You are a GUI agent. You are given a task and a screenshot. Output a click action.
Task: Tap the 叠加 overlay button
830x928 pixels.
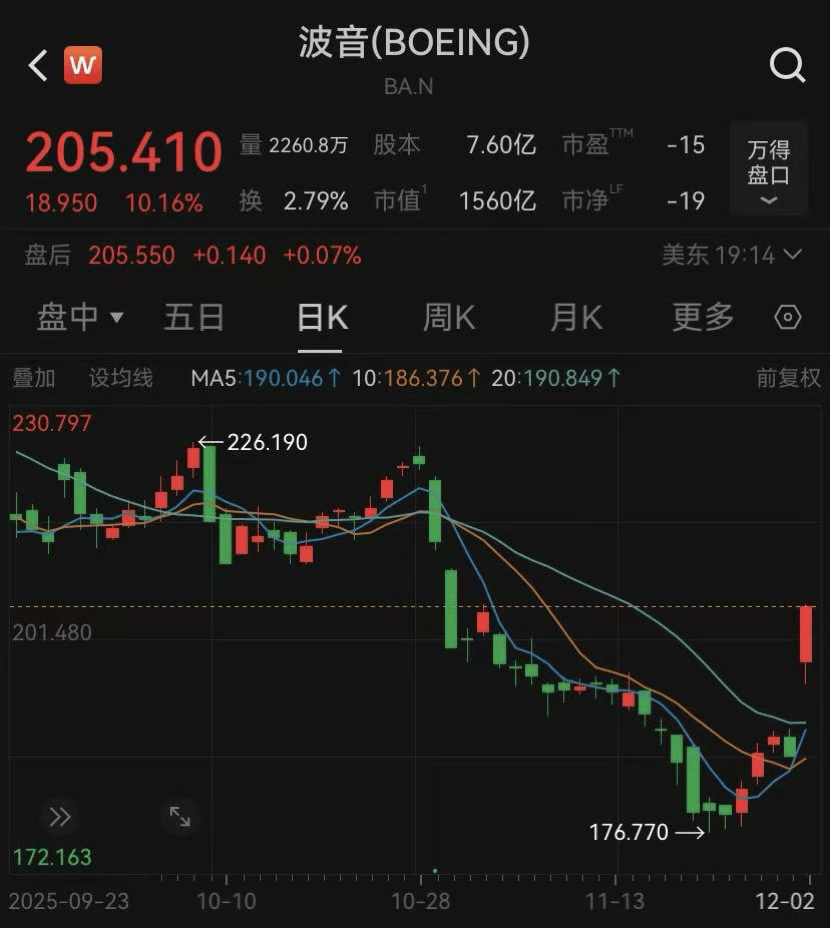click(34, 378)
